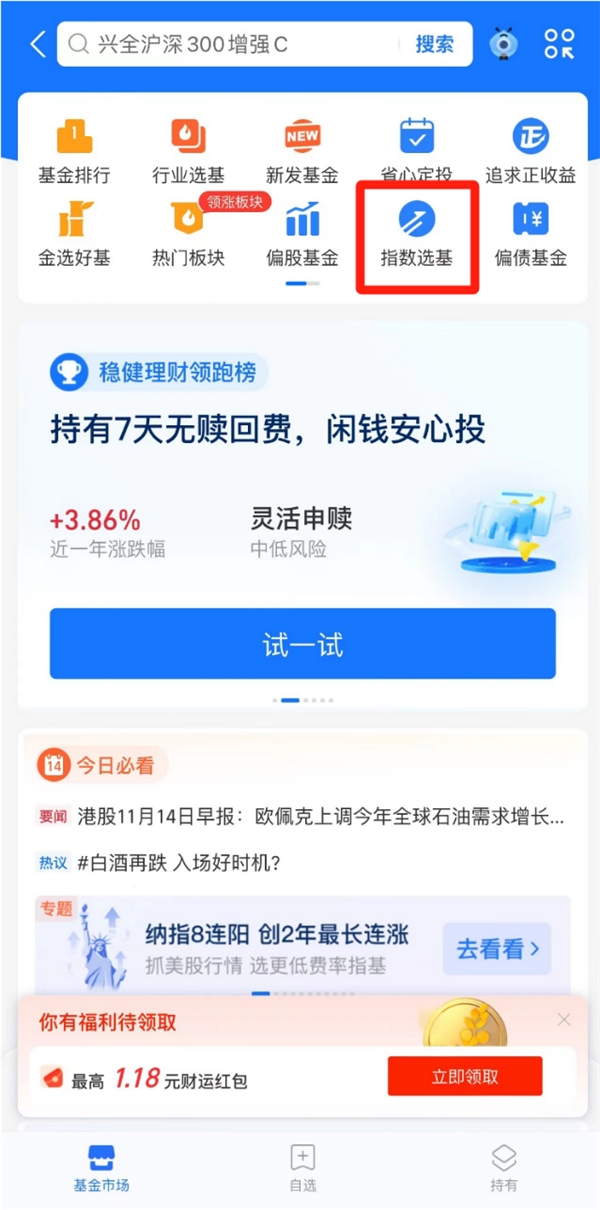Go back using the top-left arrow
The width and height of the screenshot is (600, 1210).
pos(38,44)
